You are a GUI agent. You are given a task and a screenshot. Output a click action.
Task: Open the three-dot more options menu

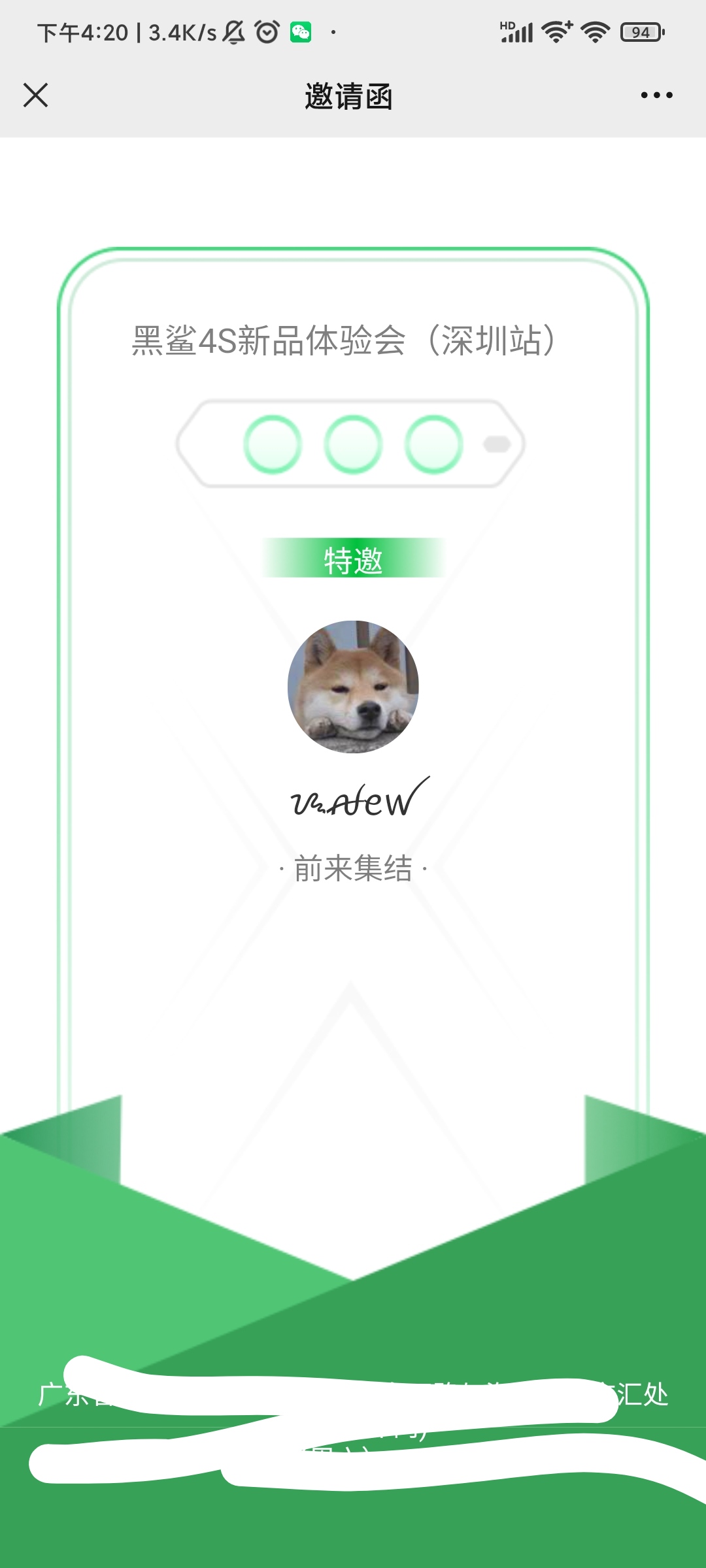656,95
